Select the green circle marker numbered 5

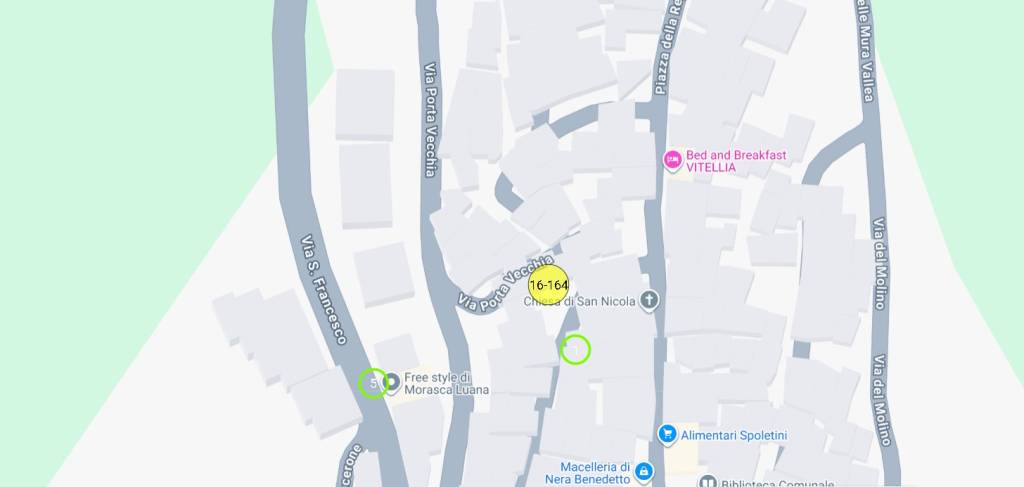(373, 383)
